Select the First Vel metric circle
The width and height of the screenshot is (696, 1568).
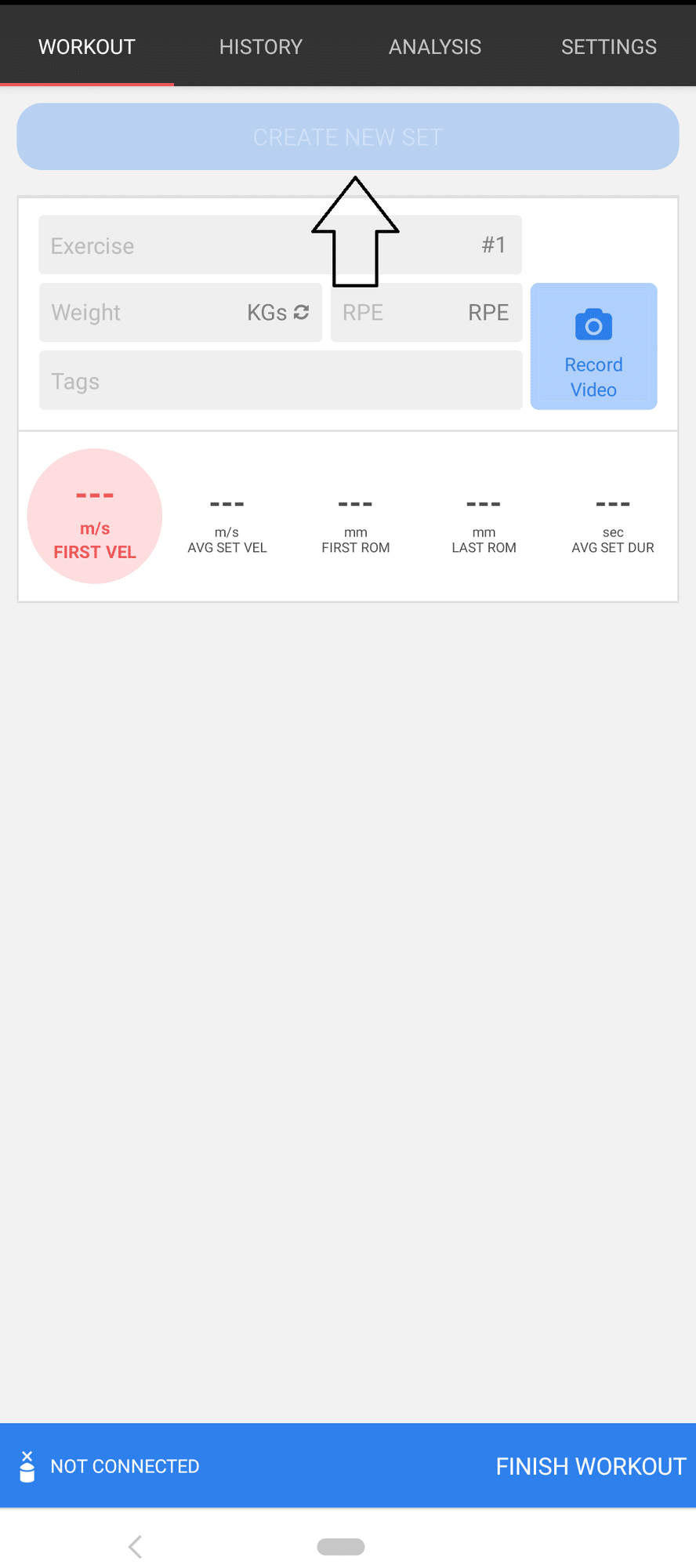95,516
